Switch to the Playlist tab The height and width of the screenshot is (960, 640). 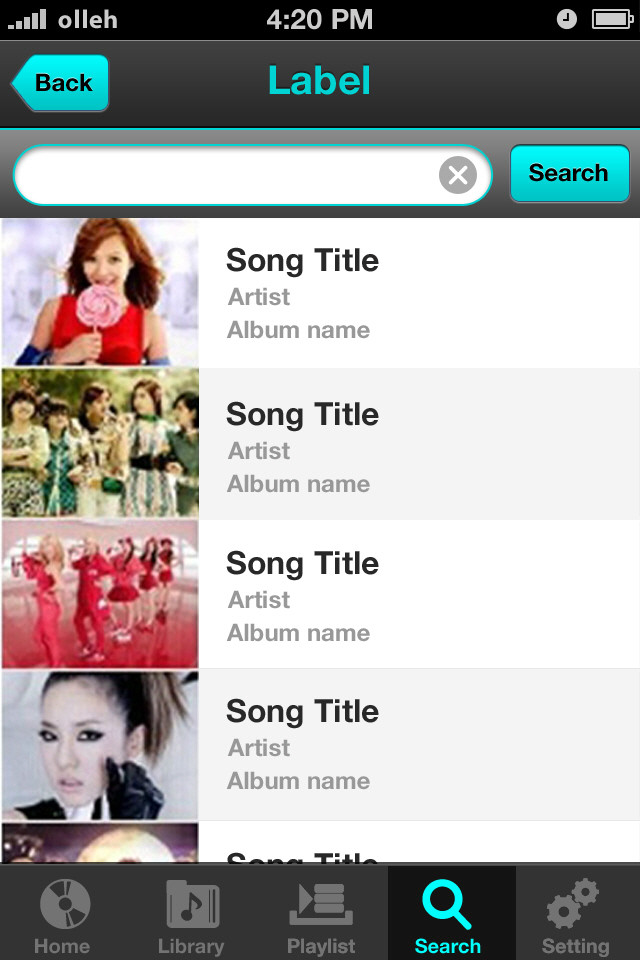point(320,915)
